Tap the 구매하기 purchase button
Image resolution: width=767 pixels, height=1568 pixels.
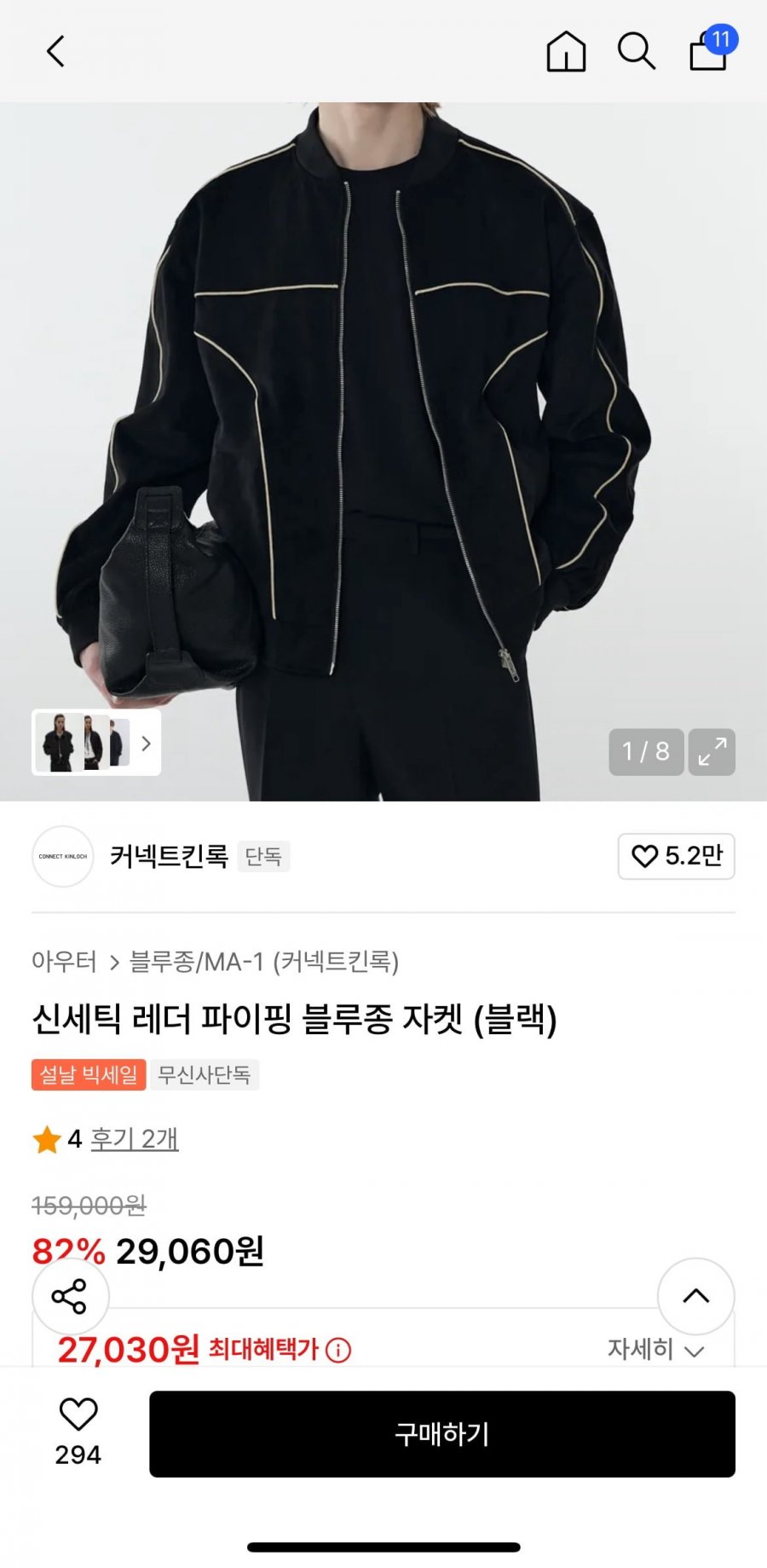click(441, 1434)
